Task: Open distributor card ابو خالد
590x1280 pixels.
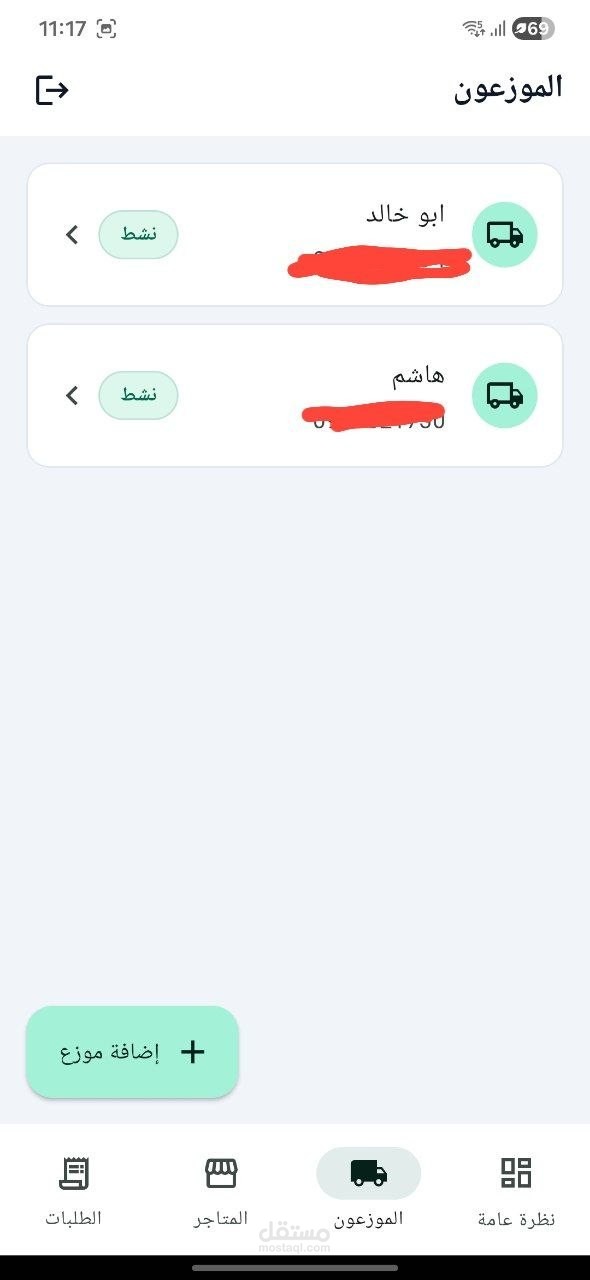Action: tap(295, 234)
